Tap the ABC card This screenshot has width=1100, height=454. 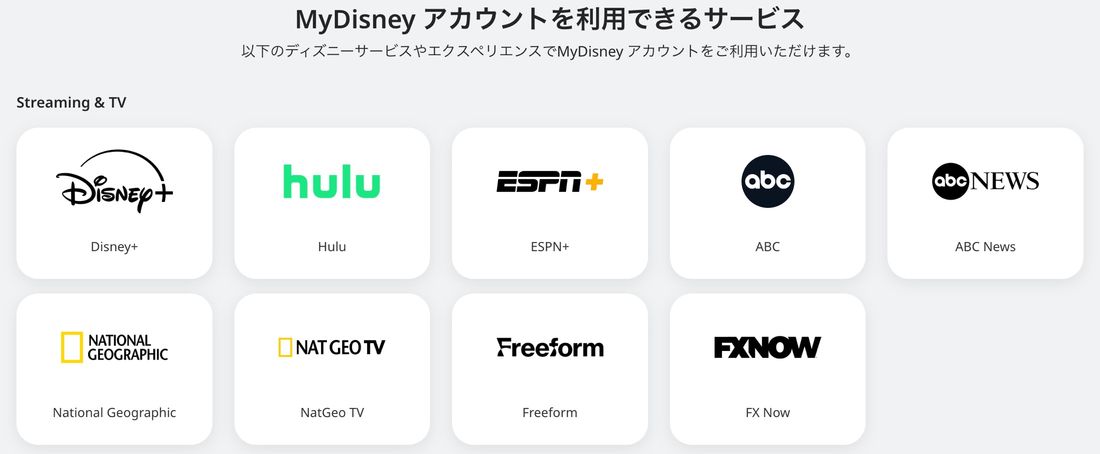[x=767, y=203]
